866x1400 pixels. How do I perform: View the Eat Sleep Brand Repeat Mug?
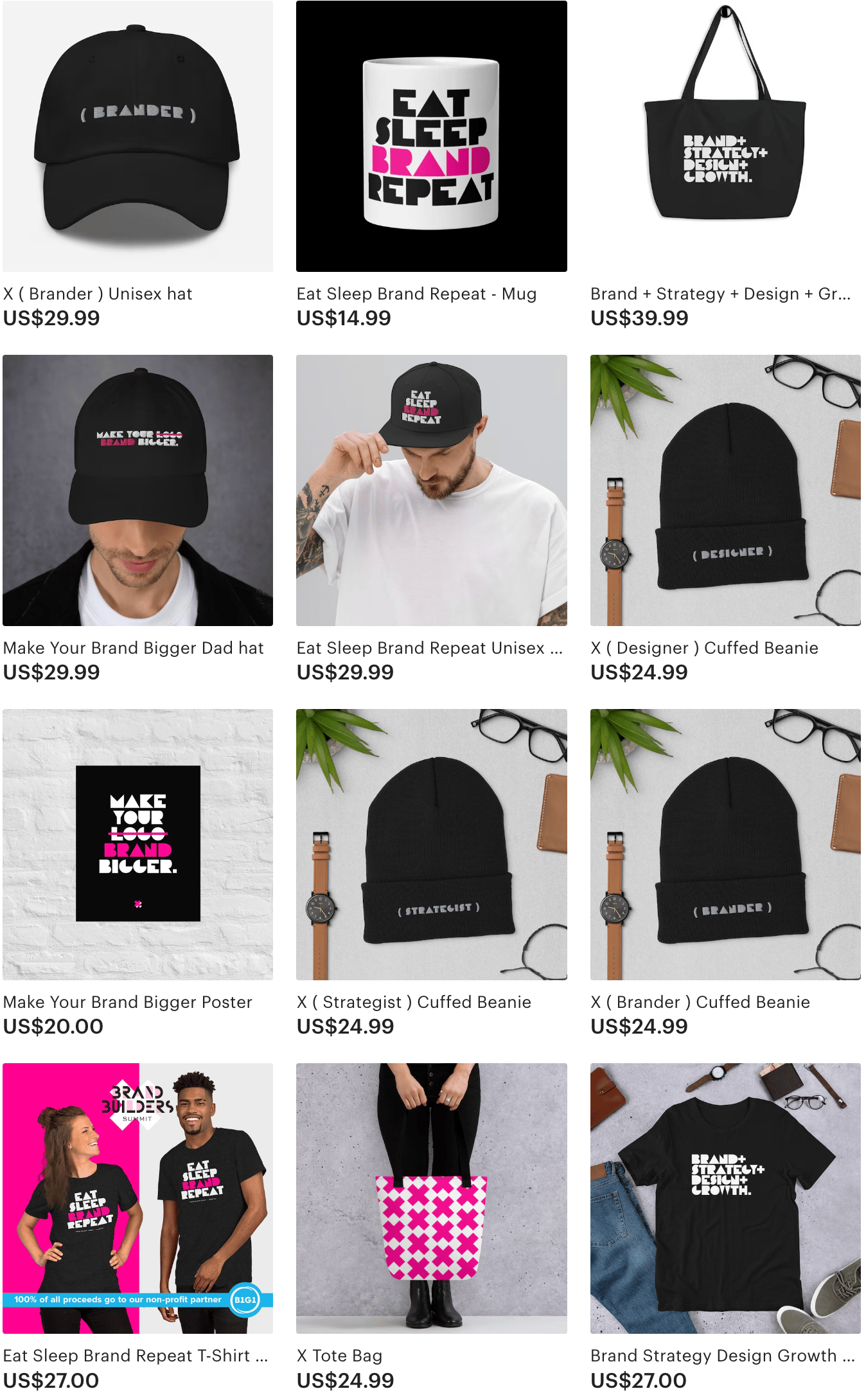[431, 136]
